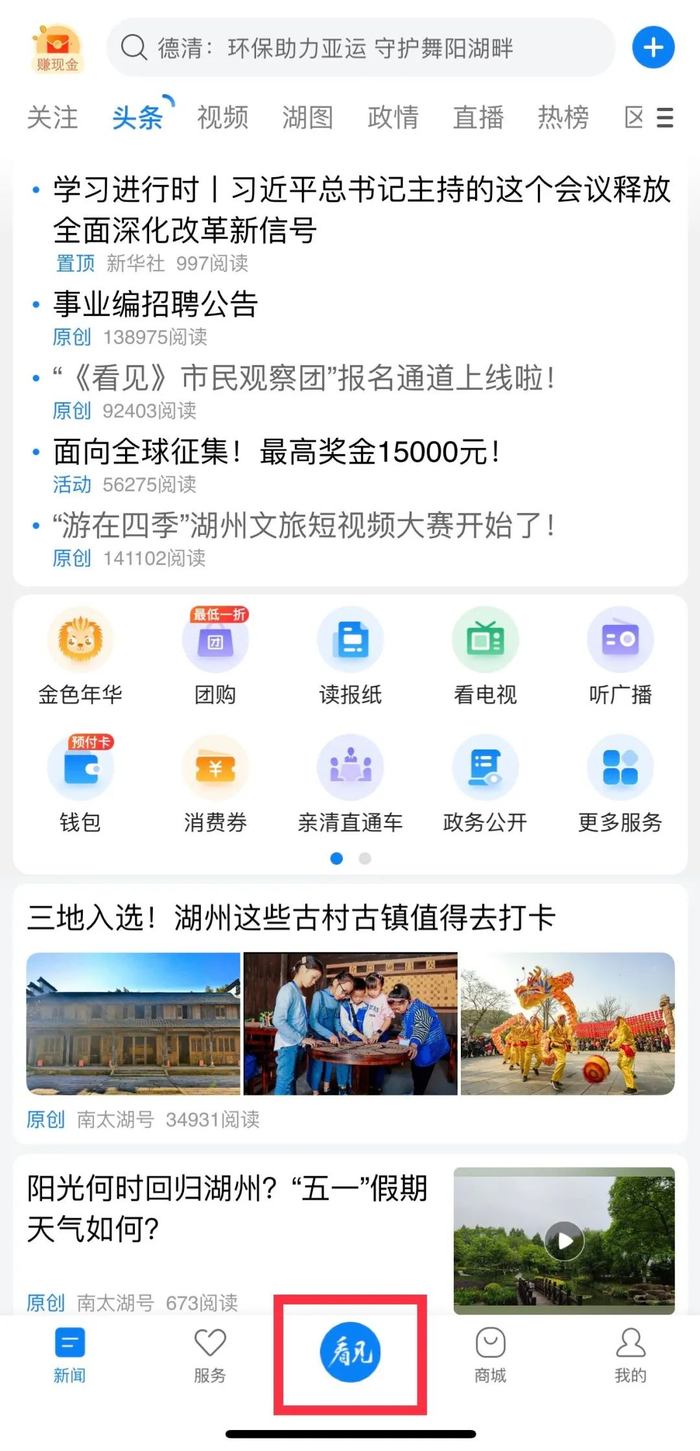
Task: Open the 钱包 wallet
Action: coord(80,783)
